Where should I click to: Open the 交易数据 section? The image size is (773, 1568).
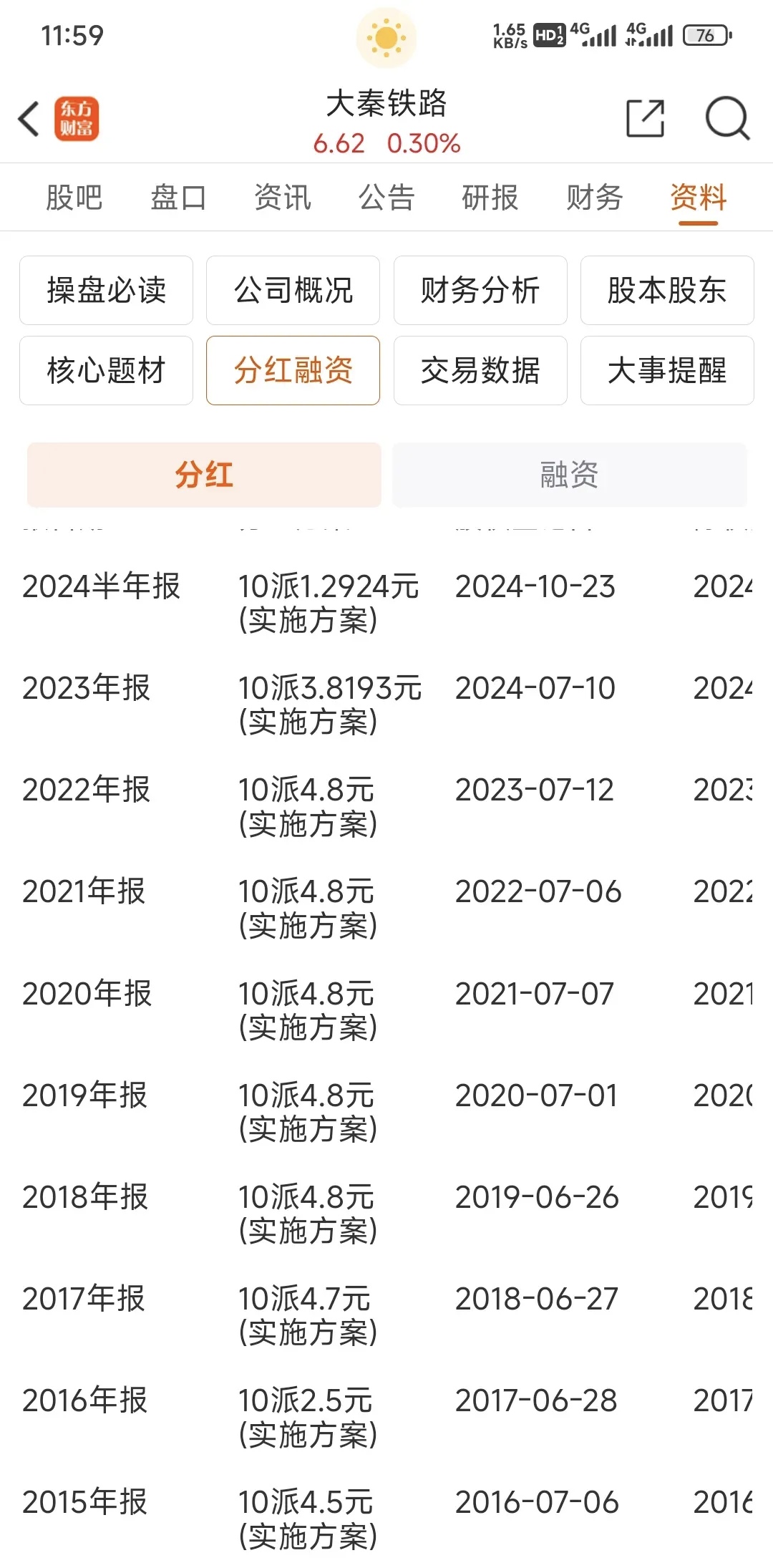point(480,370)
